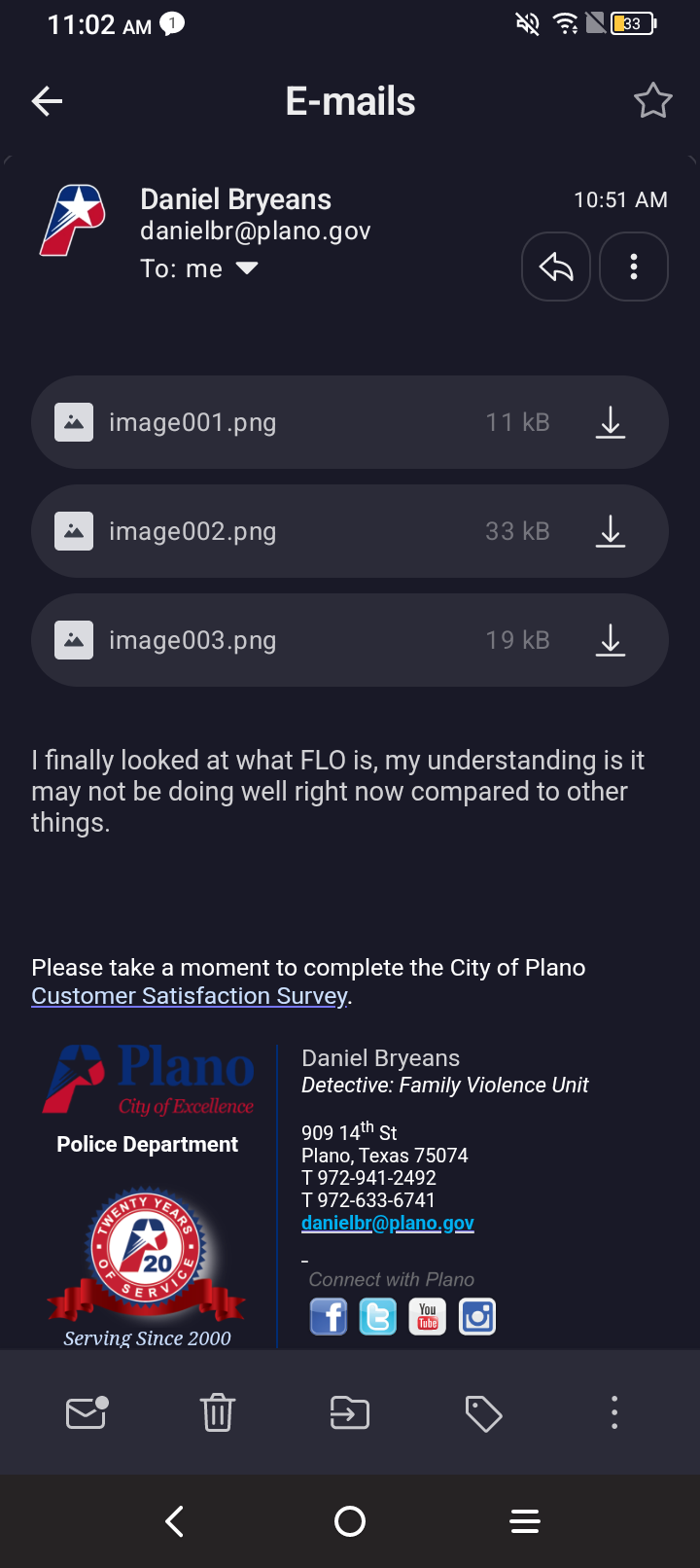Open the danielbr@plano.gov email link
The height and width of the screenshot is (1568, 700).
[x=387, y=1223]
